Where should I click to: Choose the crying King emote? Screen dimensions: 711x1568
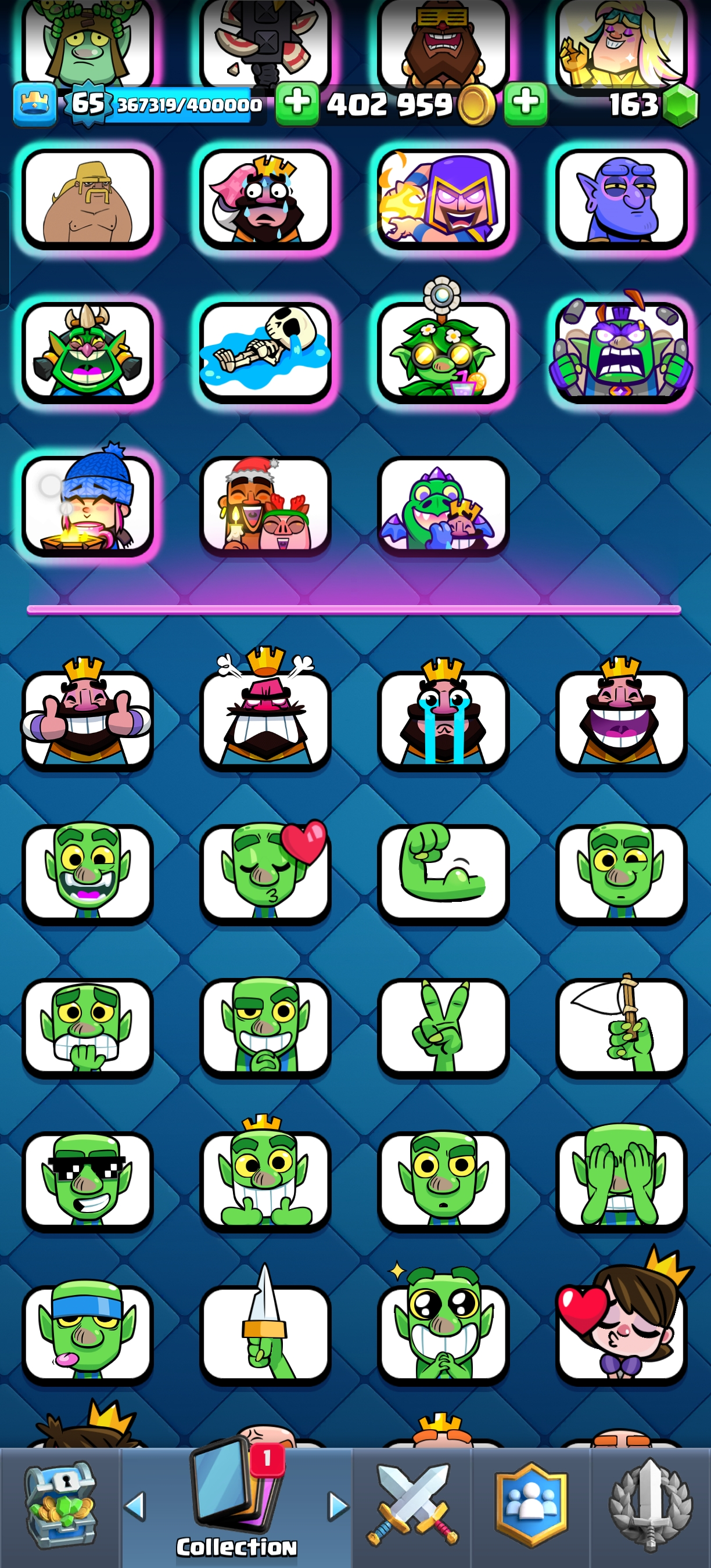[x=443, y=720]
